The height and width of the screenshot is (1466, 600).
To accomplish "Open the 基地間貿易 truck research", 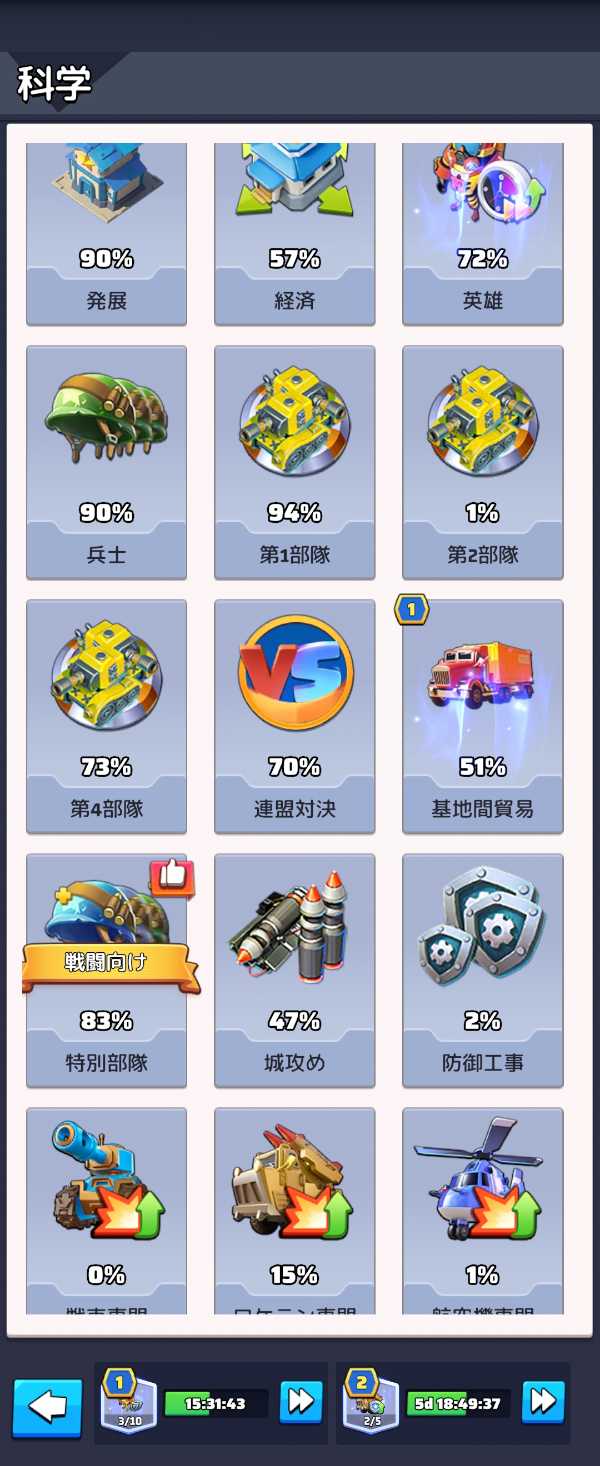I will [x=482, y=716].
